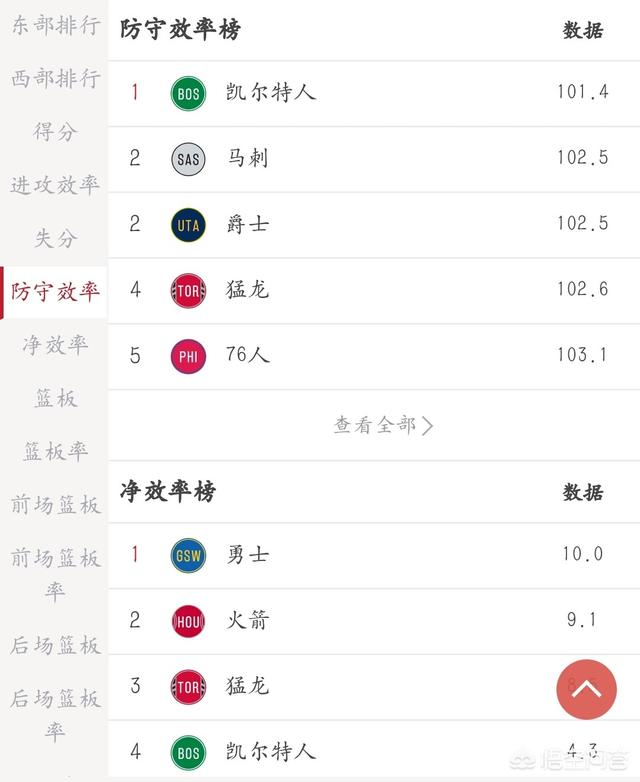
Task: Open 凯尔特人 row in 防守效率榜
Action: pyautogui.click(x=370, y=93)
